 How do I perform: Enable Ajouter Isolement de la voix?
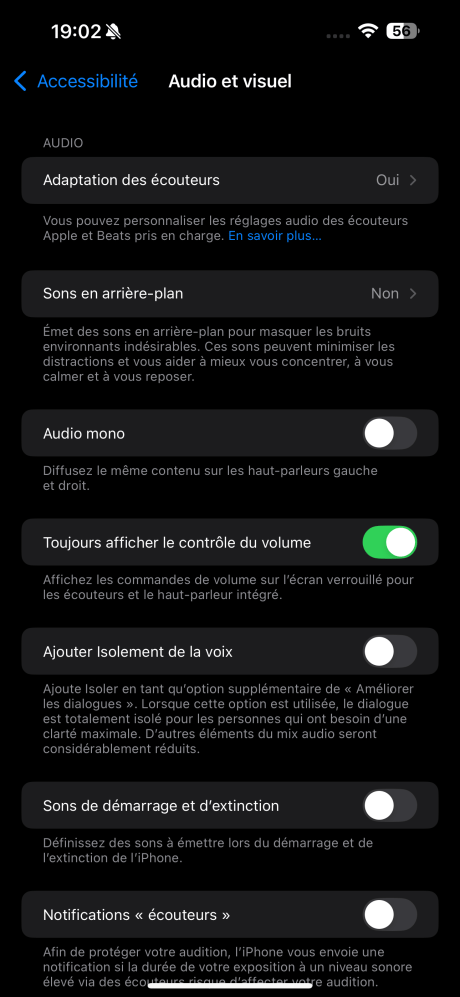click(x=389, y=652)
